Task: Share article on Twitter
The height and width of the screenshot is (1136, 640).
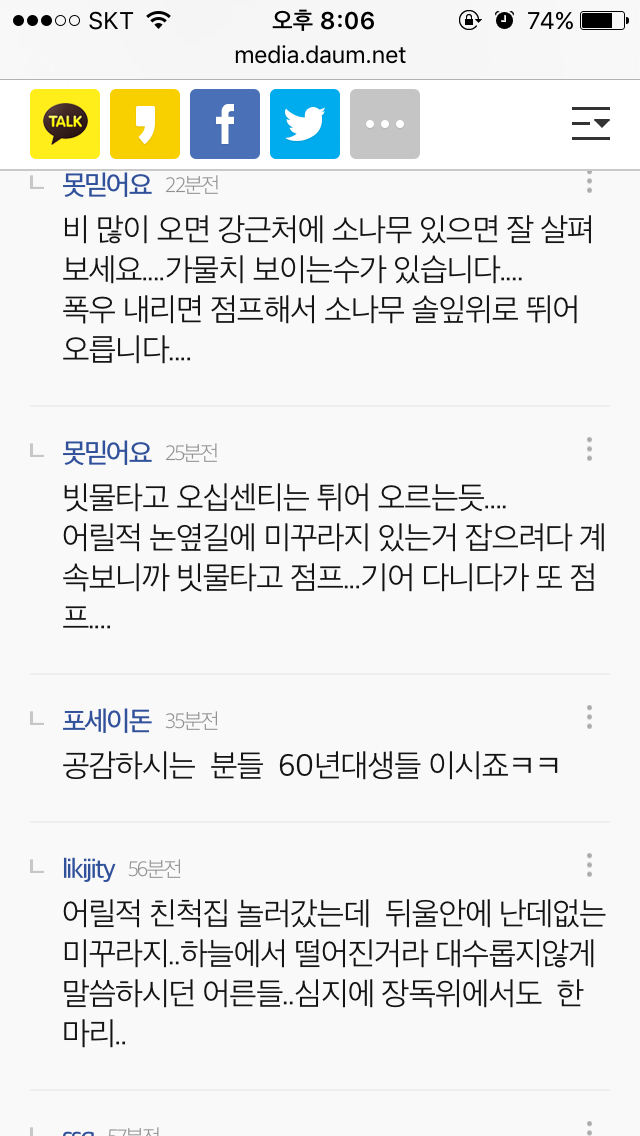Action: [x=305, y=124]
